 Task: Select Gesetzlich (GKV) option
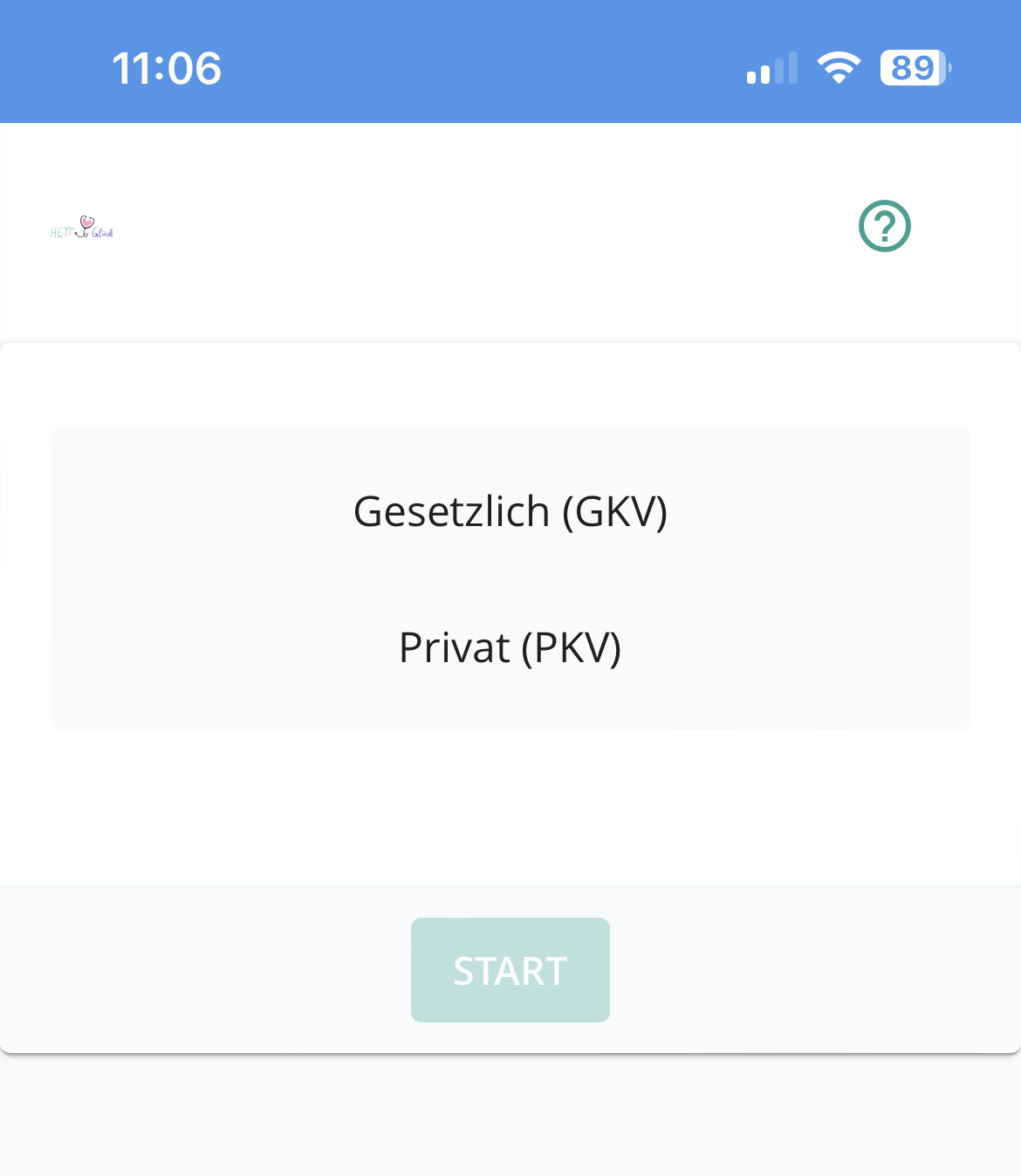[x=510, y=511]
